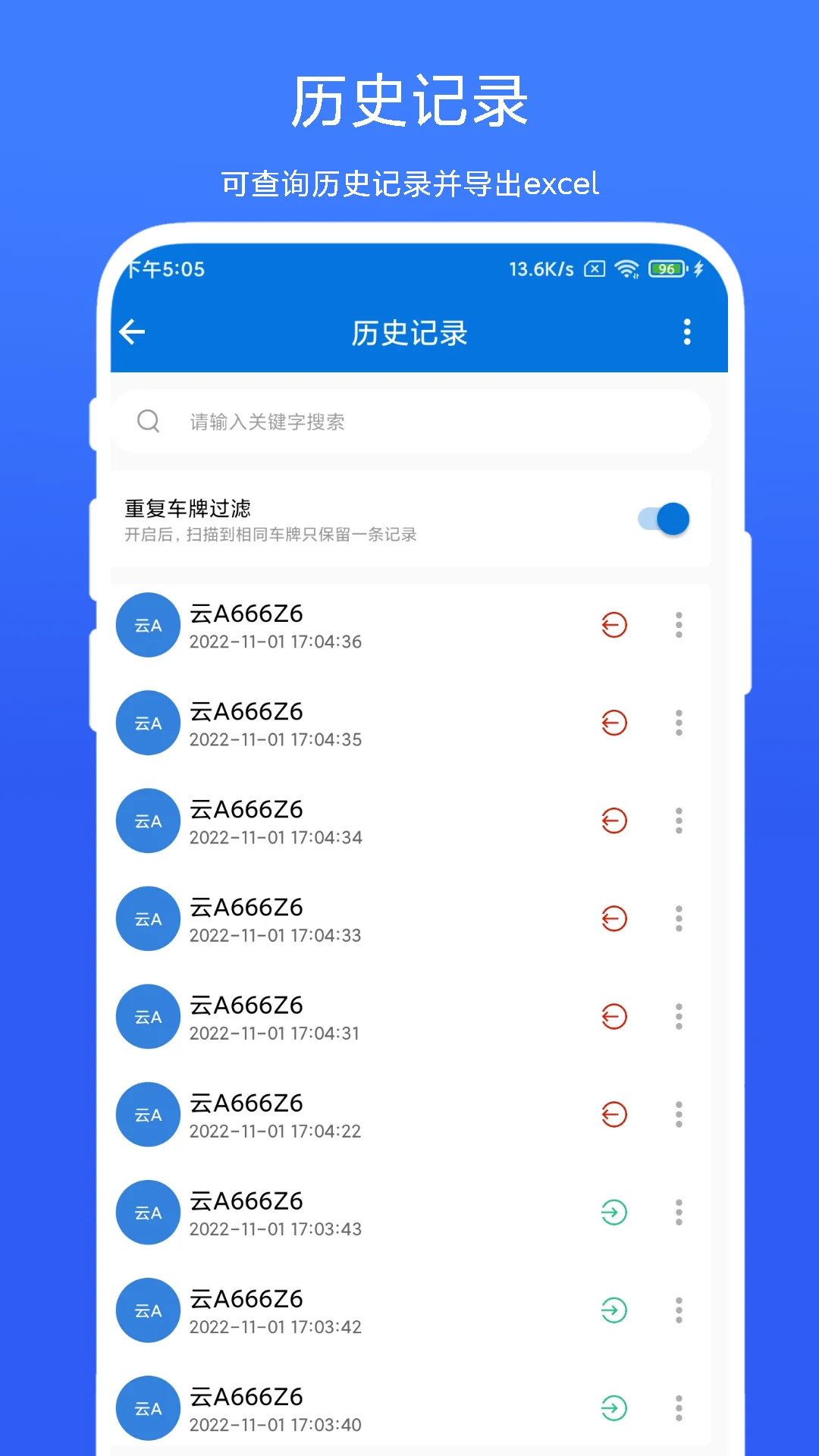Tap the keyword search input field
Image resolution: width=819 pixels, height=1456 pixels.
coord(409,422)
